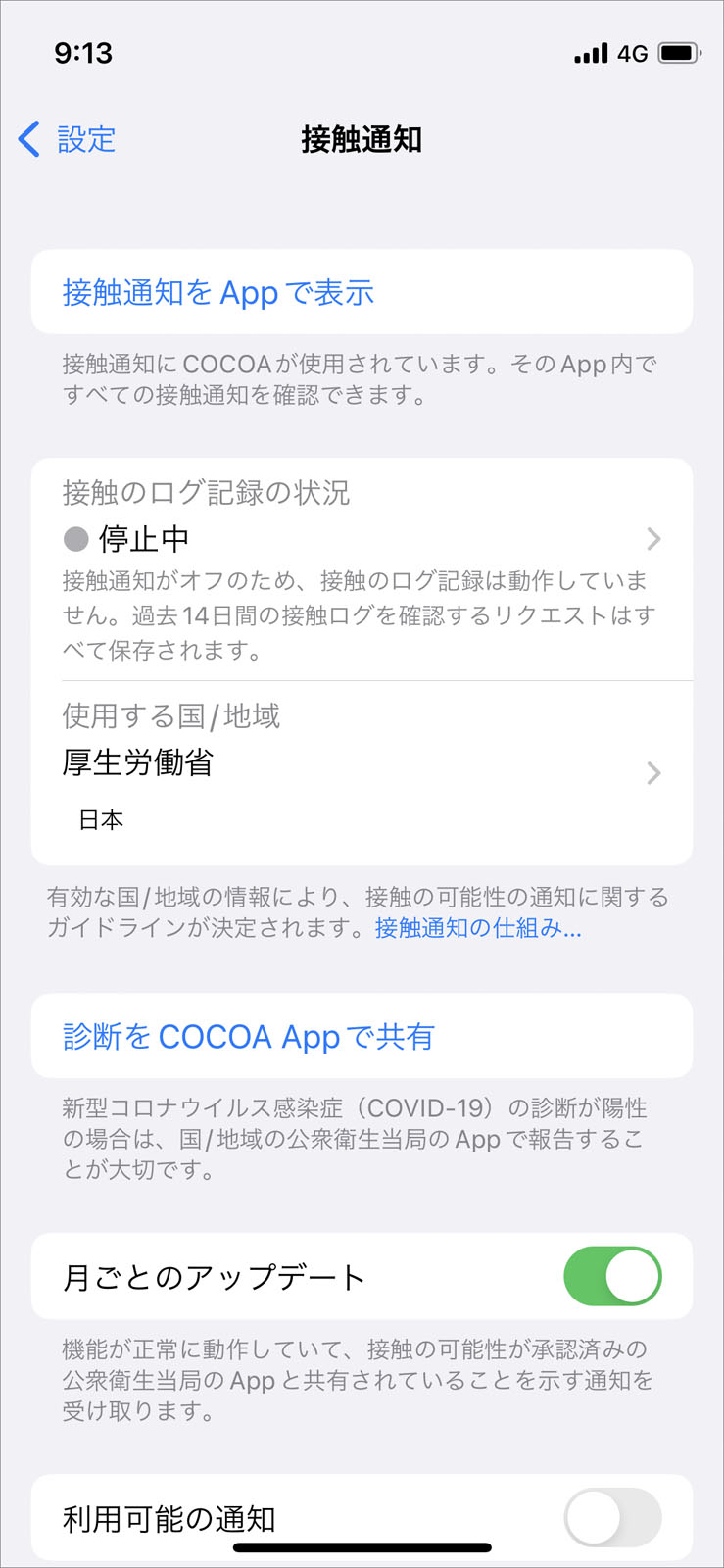
Task: Open 接触のログ記録の状況 row
Action: pyautogui.click(x=362, y=539)
